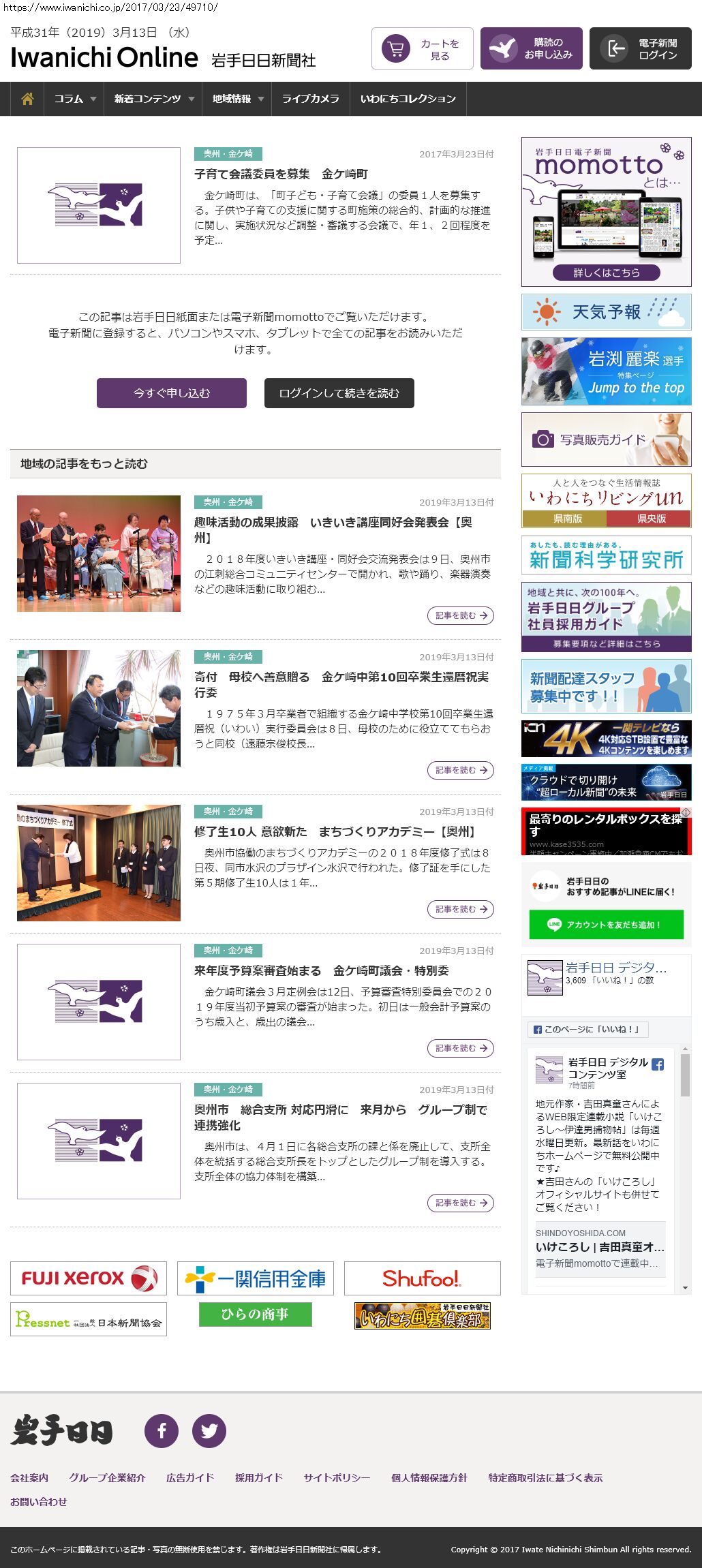Open サイトポリシー footer link
Image resolution: width=702 pixels, height=1568 pixels.
pyautogui.click(x=337, y=1477)
